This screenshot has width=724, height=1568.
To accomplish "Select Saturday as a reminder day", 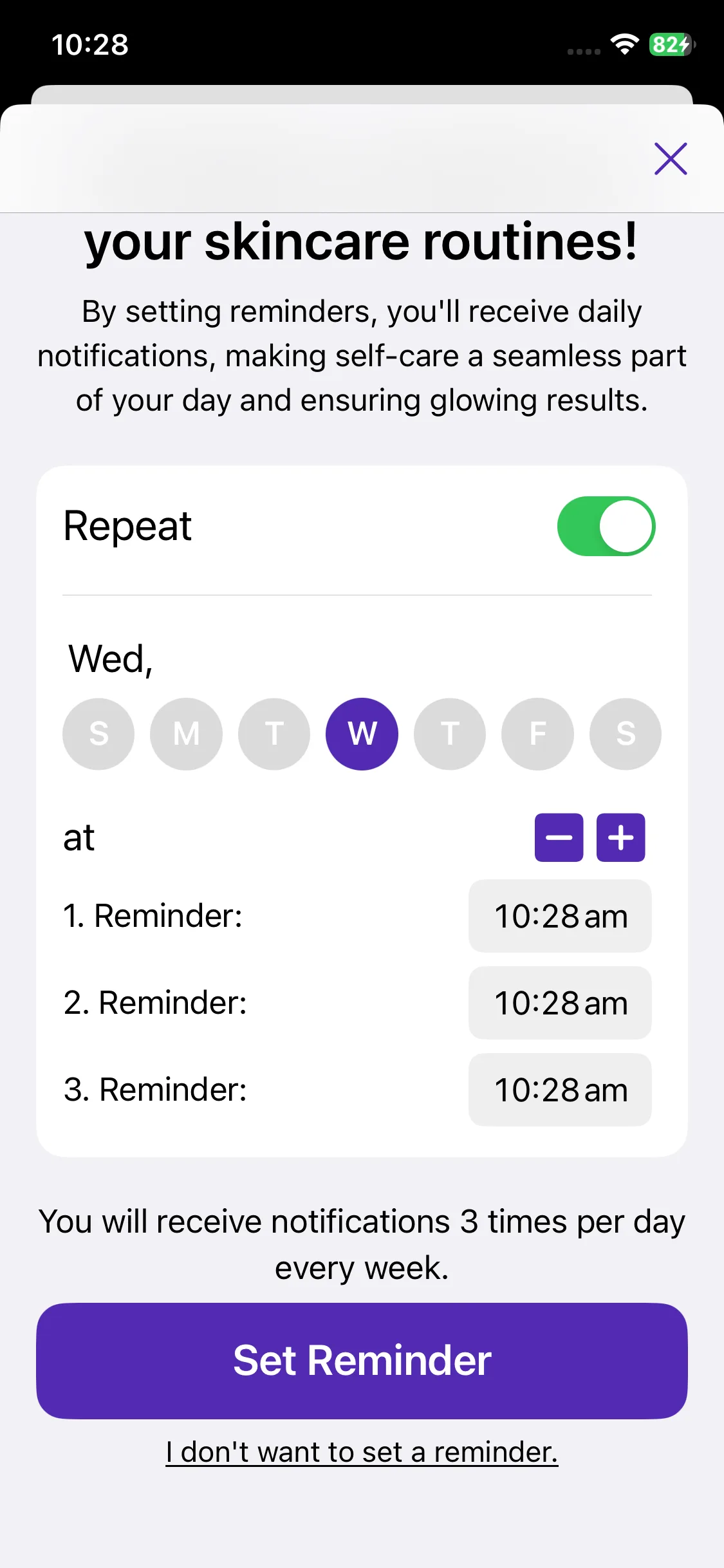I will tap(626, 734).
